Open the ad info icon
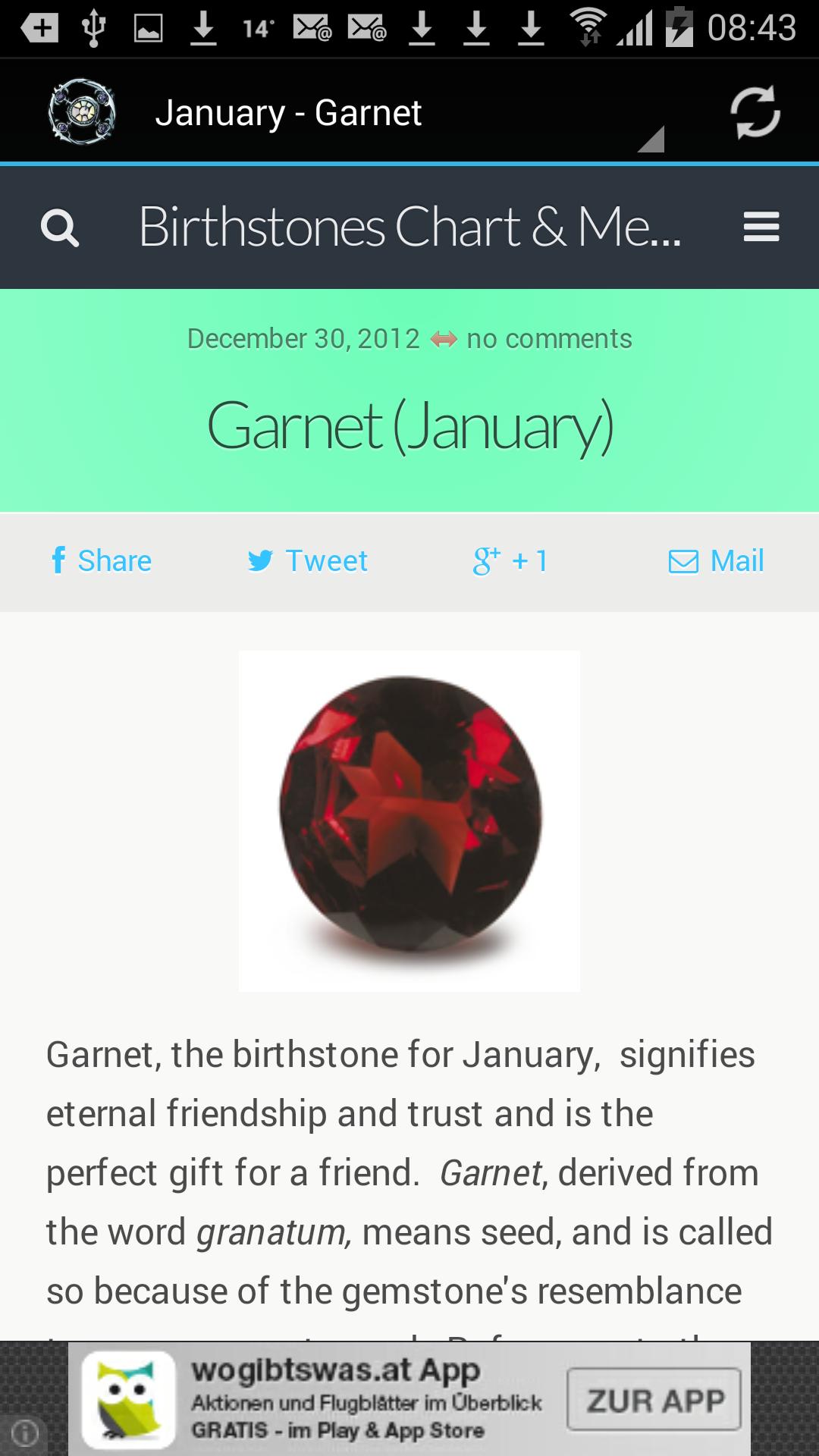Viewport: 819px width, 1456px height. pos(24,1433)
